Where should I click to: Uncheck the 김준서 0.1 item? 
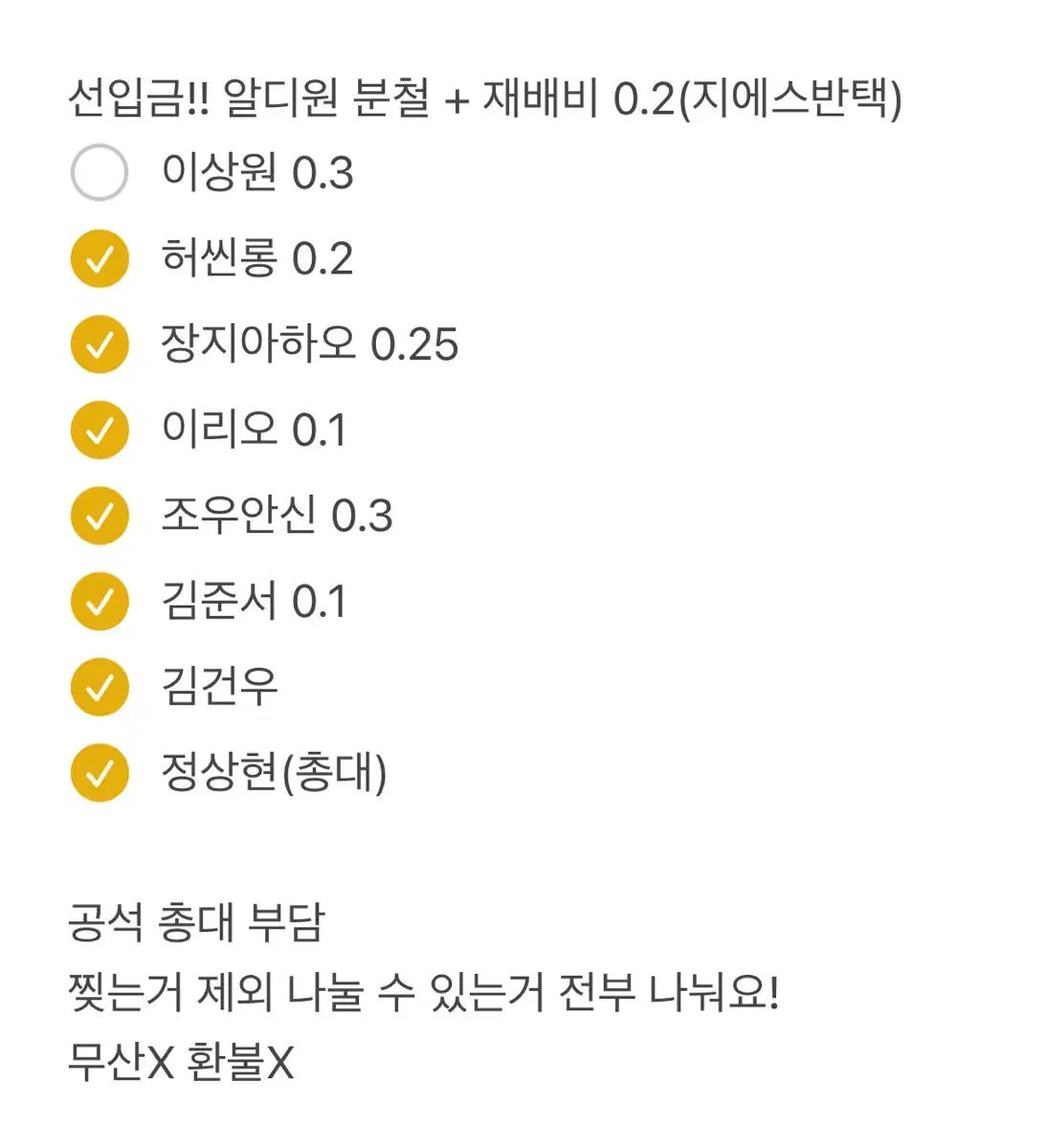pos(99,601)
